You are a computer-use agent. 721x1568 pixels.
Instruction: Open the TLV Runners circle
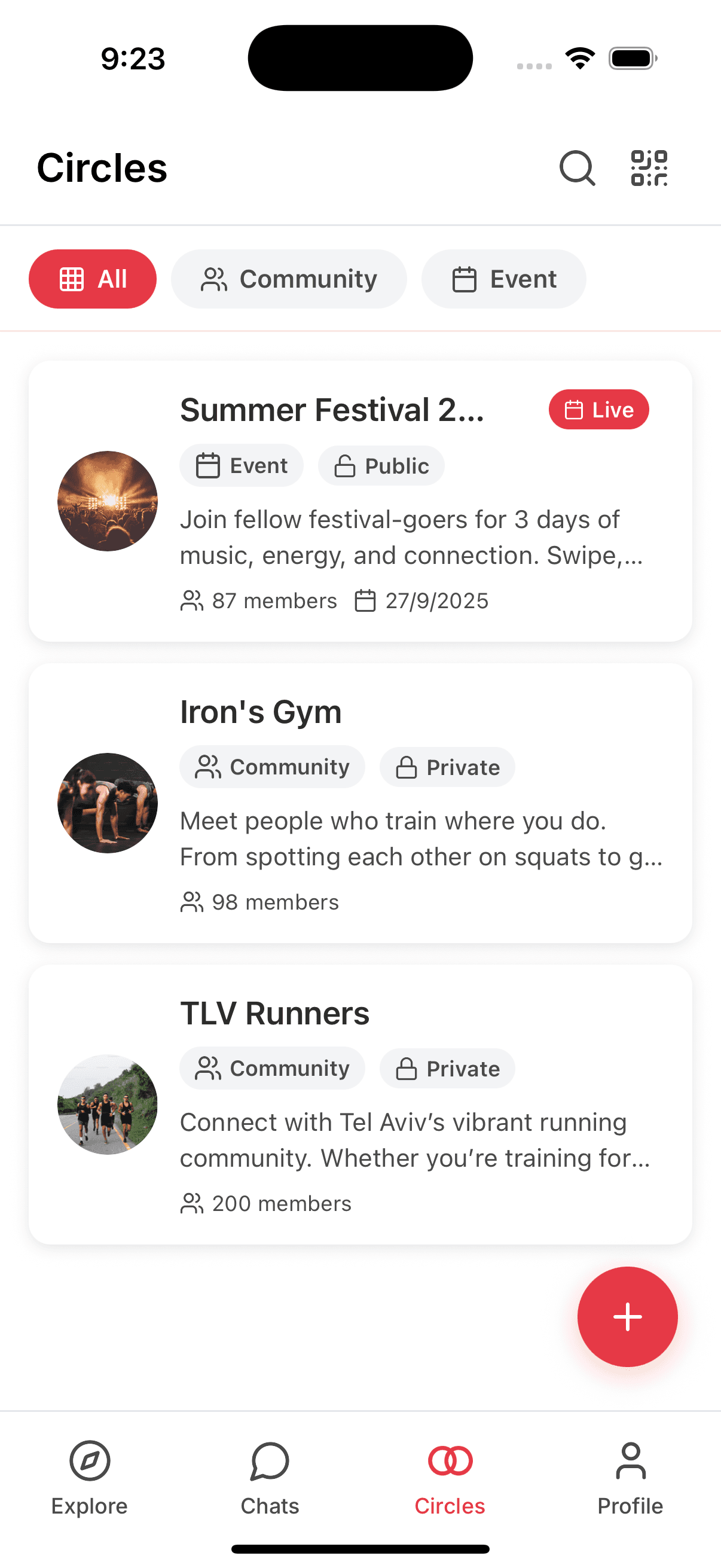360,1105
